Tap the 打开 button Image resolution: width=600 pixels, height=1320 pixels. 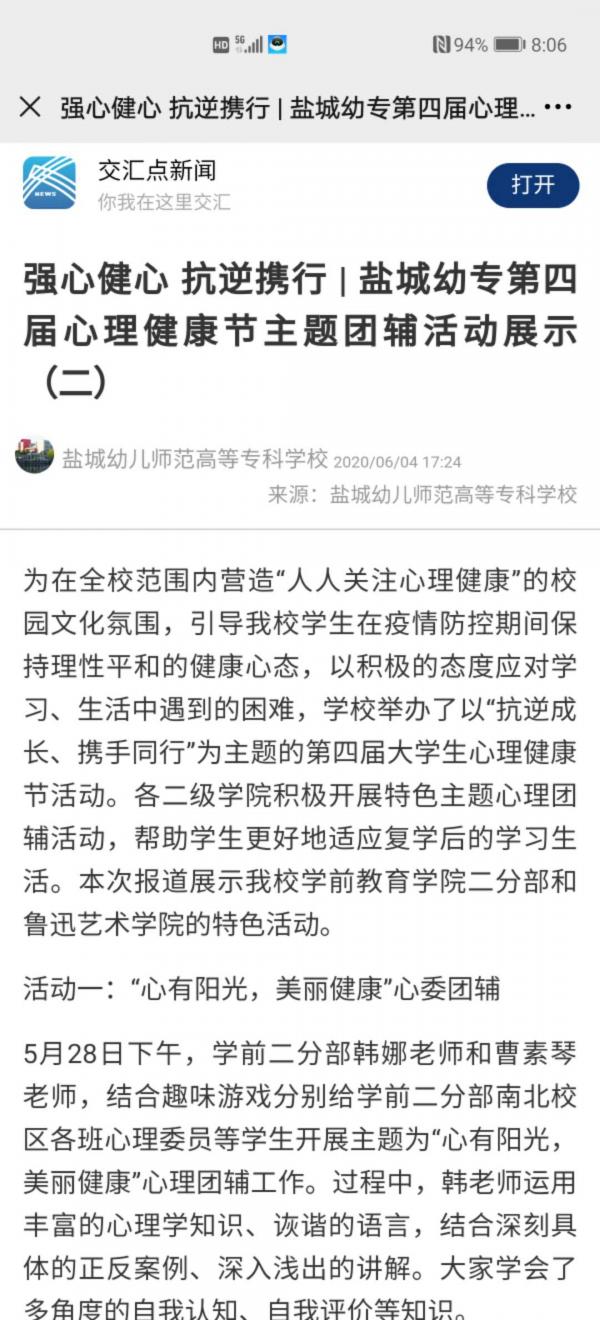pos(532,184)
